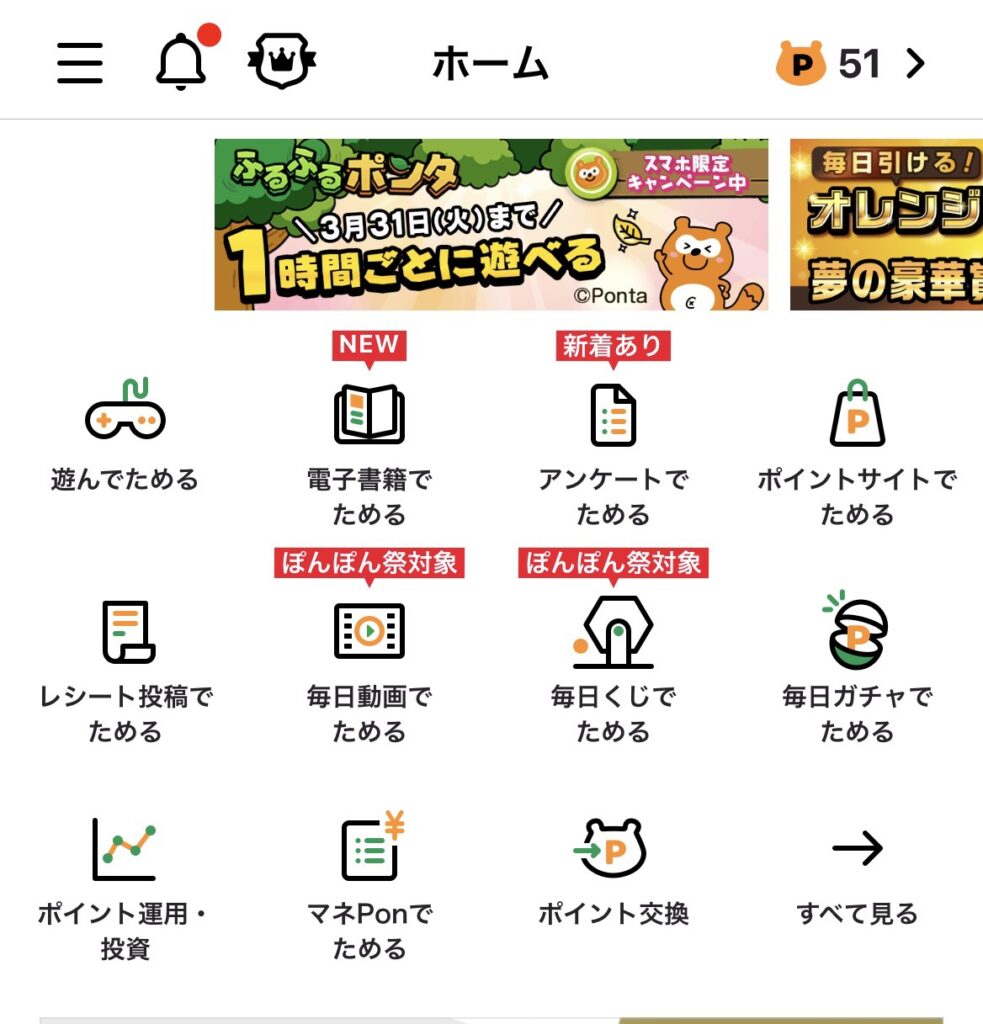Open the notifications bell

(x=181, y=62)
